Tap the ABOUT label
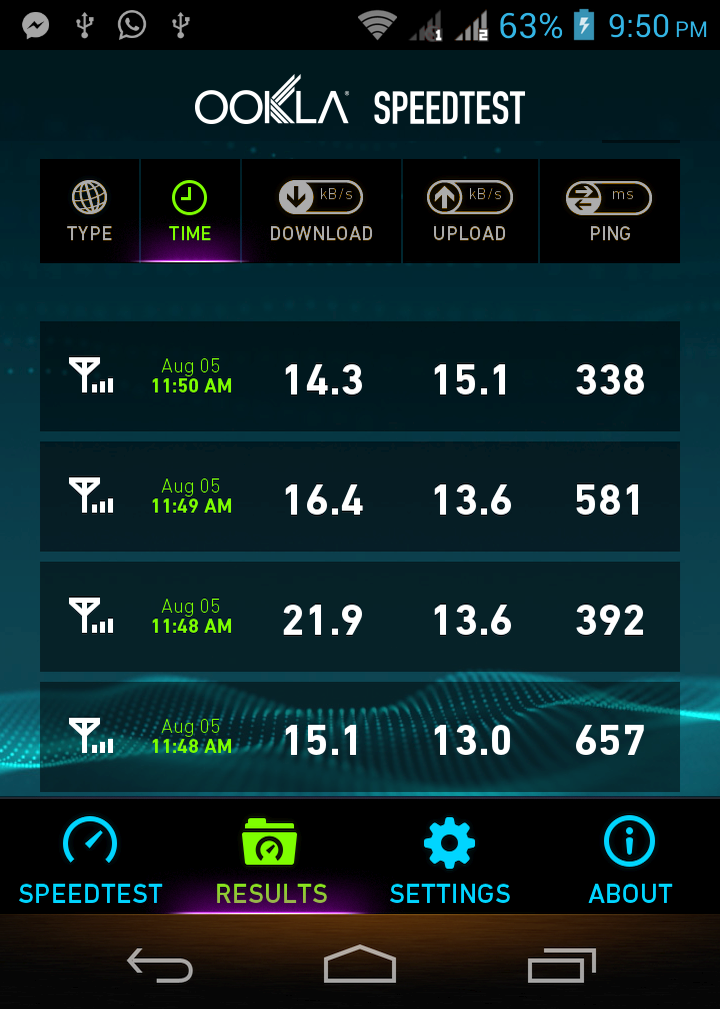Image resolution: width=720 pixels, height=1009 pixels. [630, 893]
